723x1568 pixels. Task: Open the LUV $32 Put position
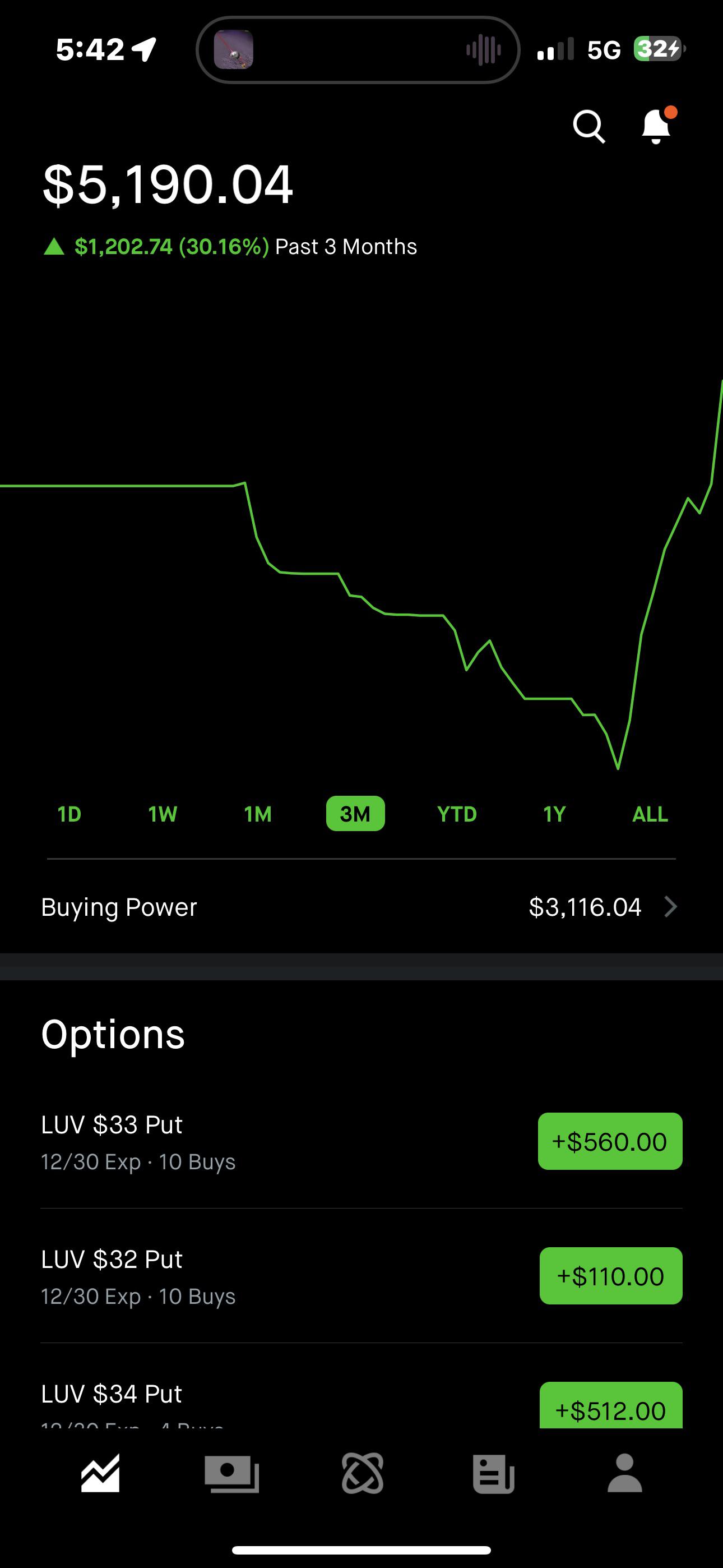click(x=243, y=1276)
